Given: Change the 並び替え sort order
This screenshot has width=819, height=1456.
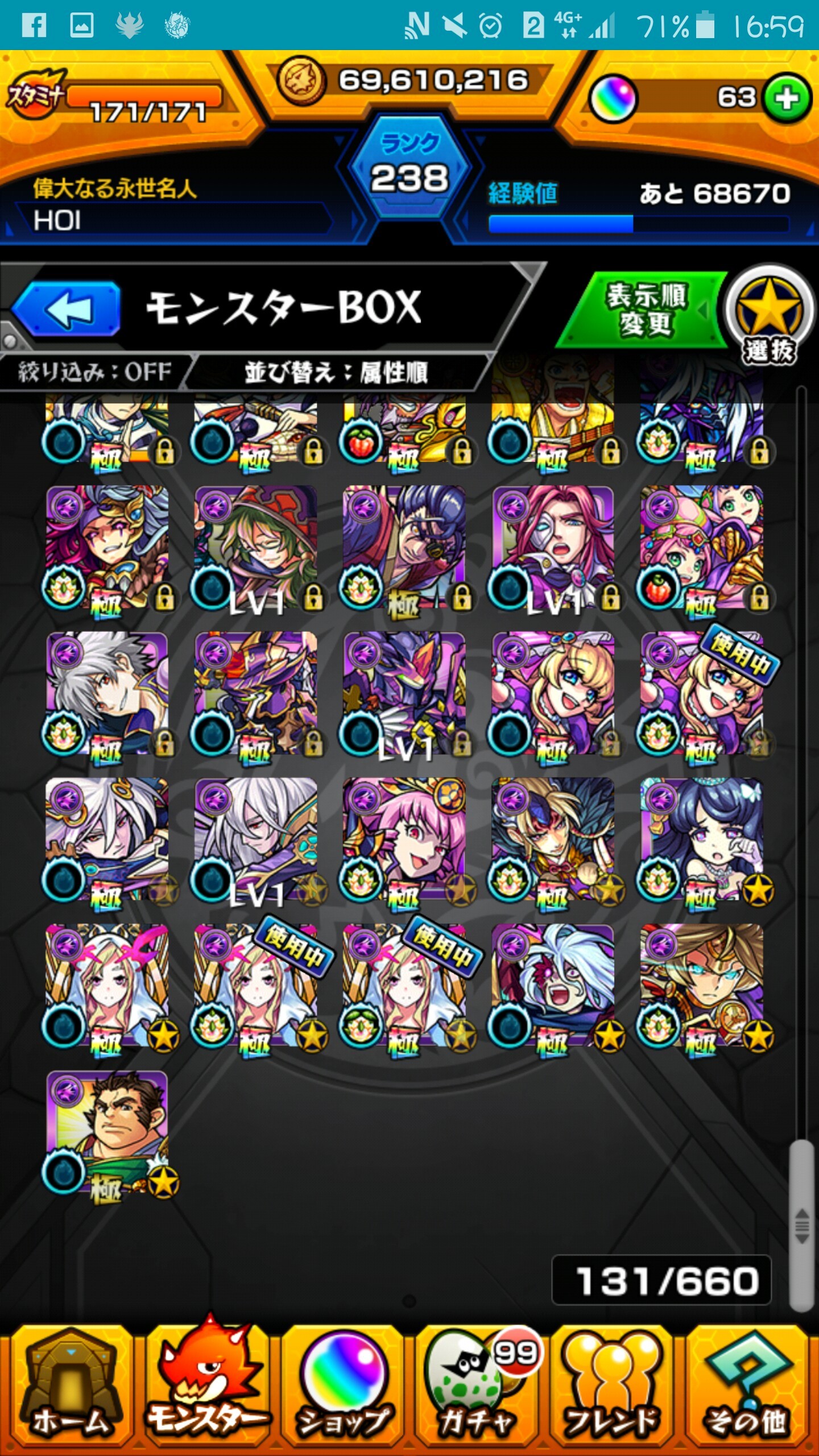Looking at the screenshot, I should [x=336, y=373].
